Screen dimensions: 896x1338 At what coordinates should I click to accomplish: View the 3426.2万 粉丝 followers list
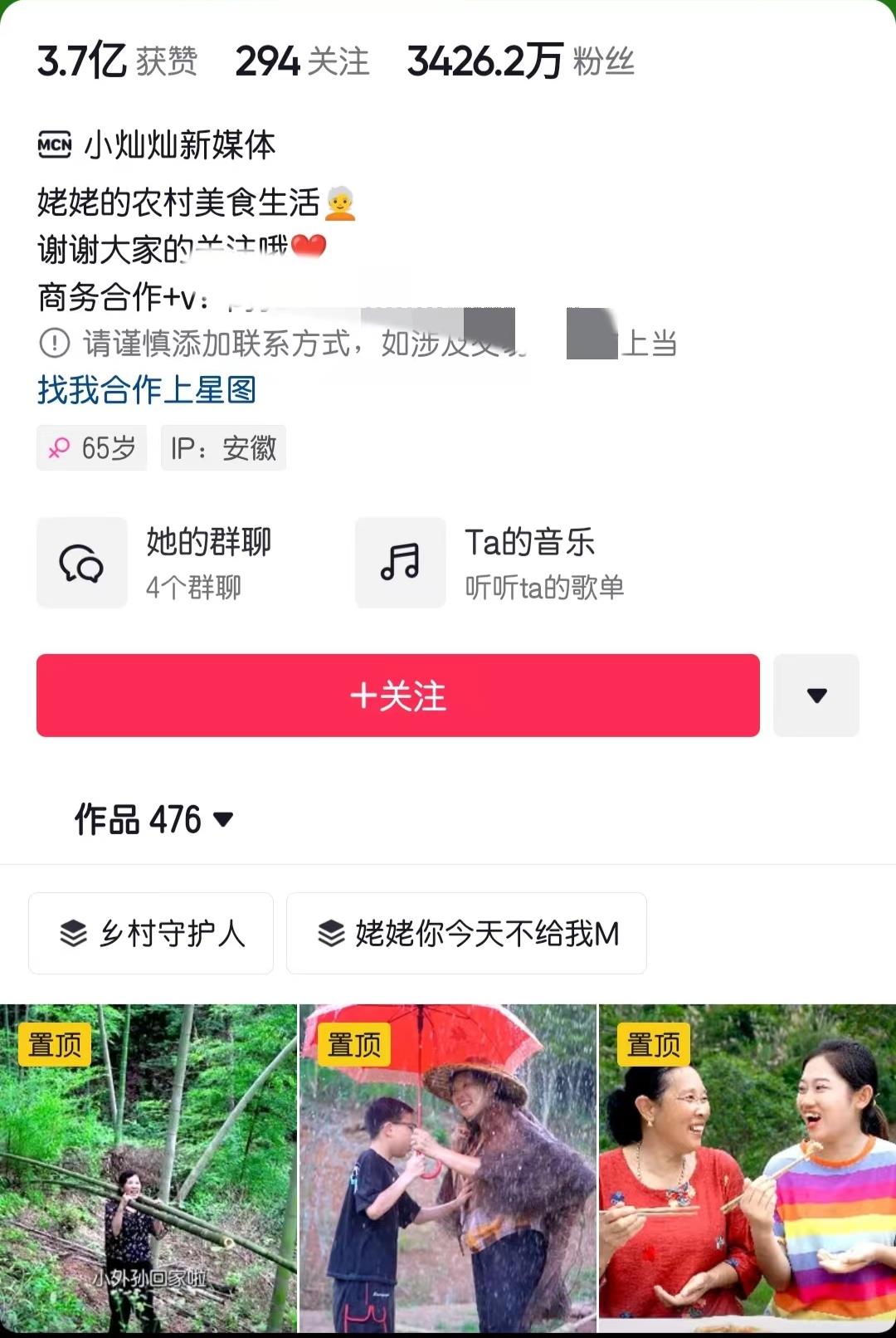click(520, 61)
